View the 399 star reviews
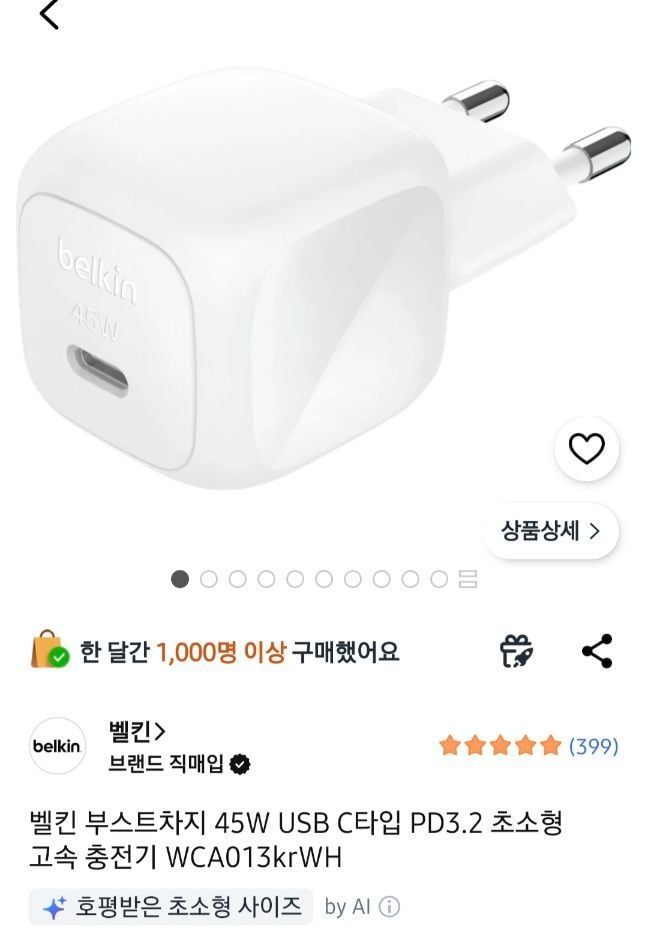Viewport: 648px width, 943px height. pyautogui.click(x=528, y=745)
